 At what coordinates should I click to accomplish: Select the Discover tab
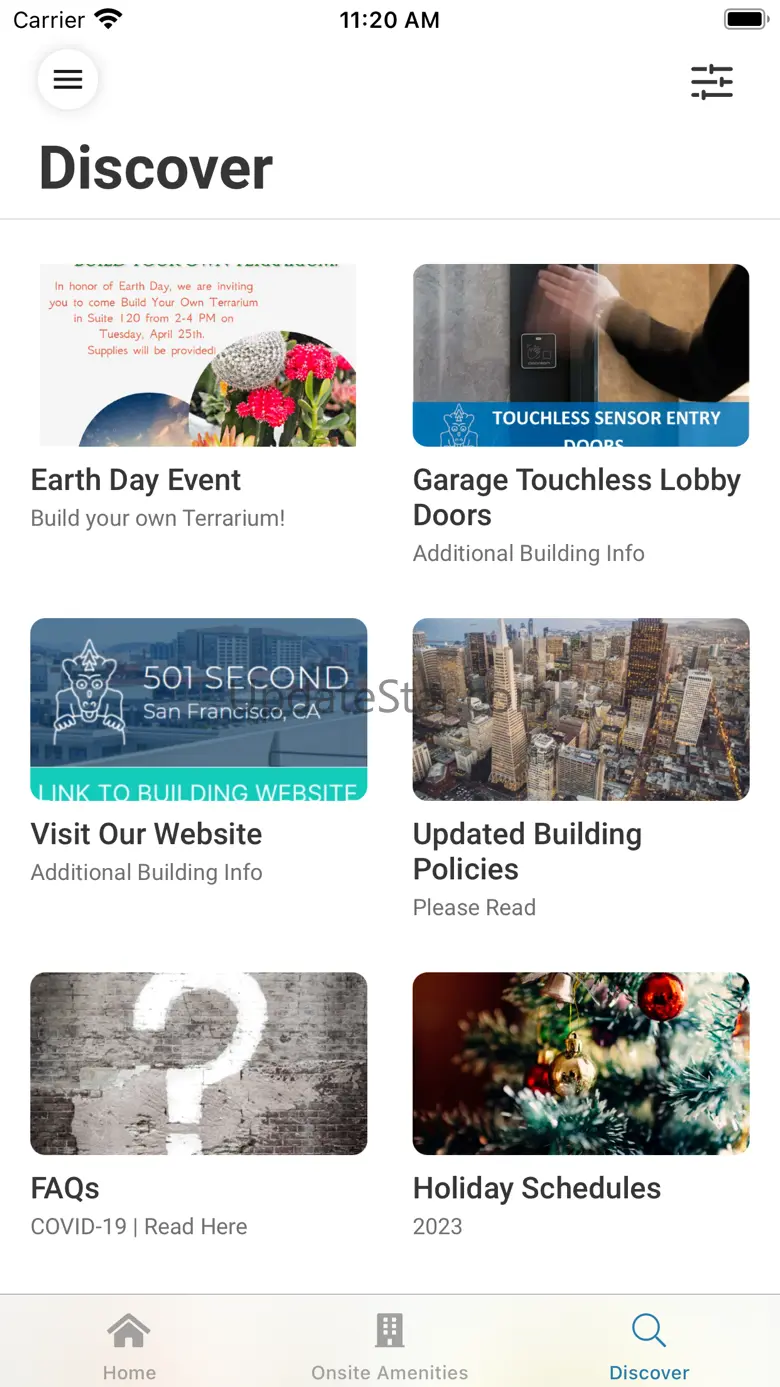tap(649, 1345)
